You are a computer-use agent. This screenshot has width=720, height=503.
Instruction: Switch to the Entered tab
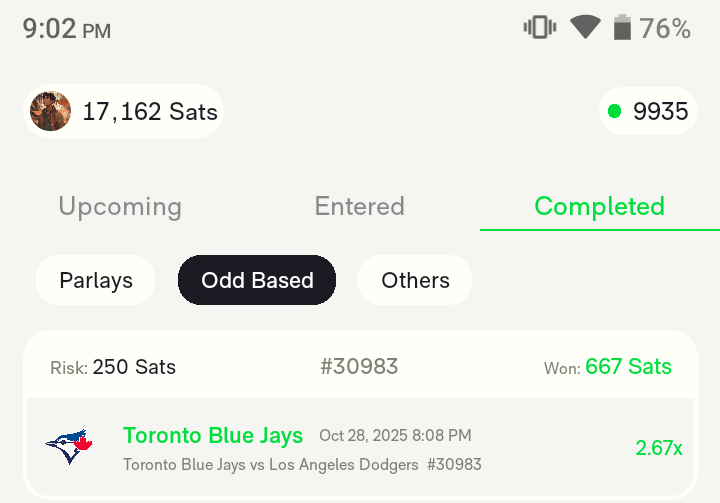click(x=360, y=207)
